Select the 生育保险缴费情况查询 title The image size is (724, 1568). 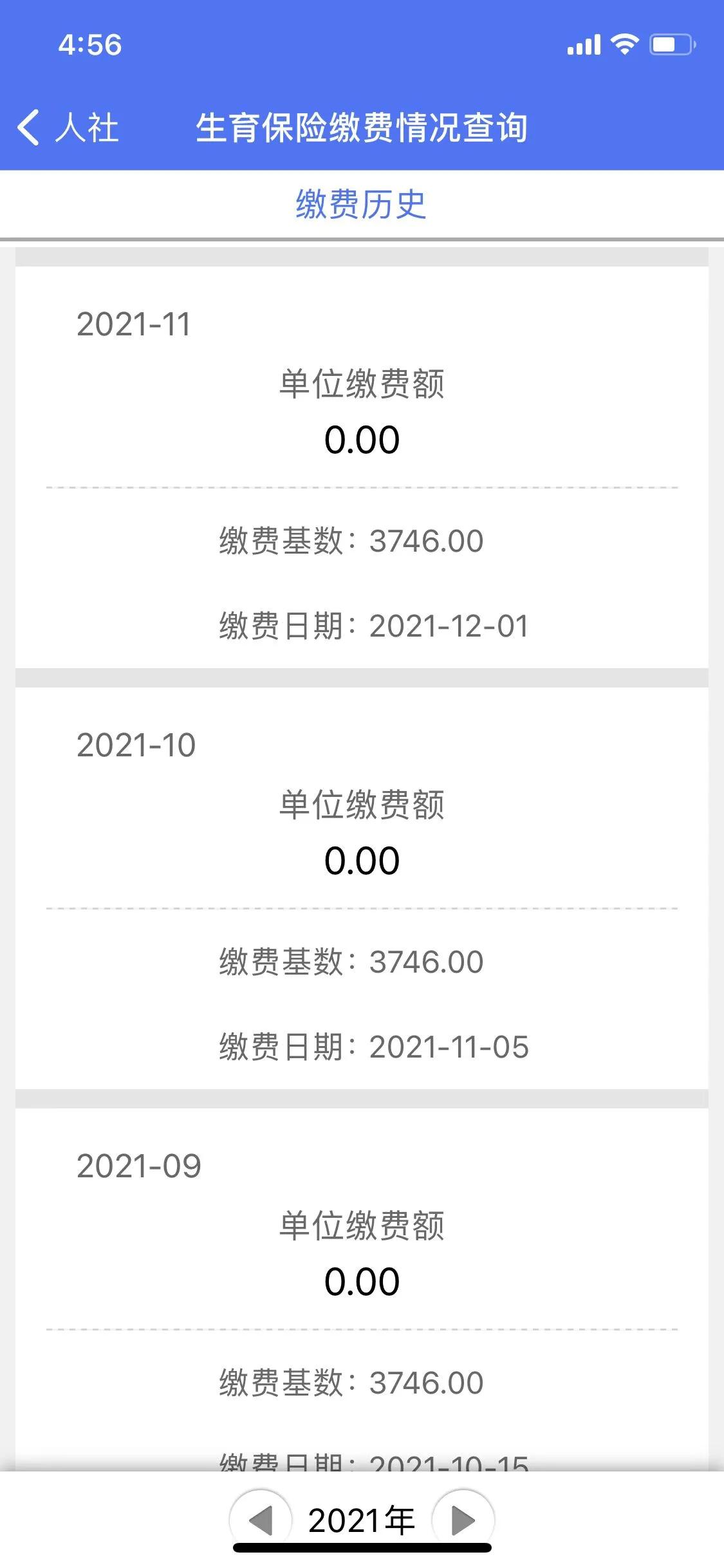(x=362, y=127)
